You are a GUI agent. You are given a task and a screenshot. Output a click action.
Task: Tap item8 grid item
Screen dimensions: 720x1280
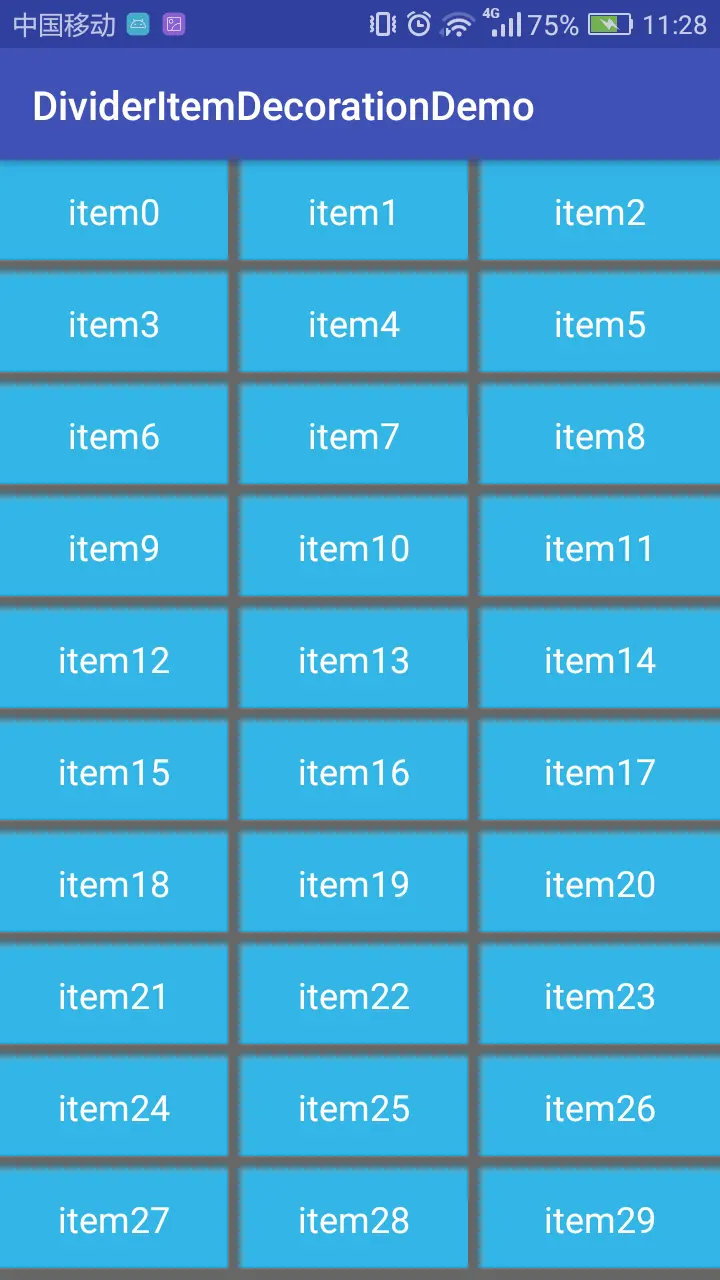point(600,436)
